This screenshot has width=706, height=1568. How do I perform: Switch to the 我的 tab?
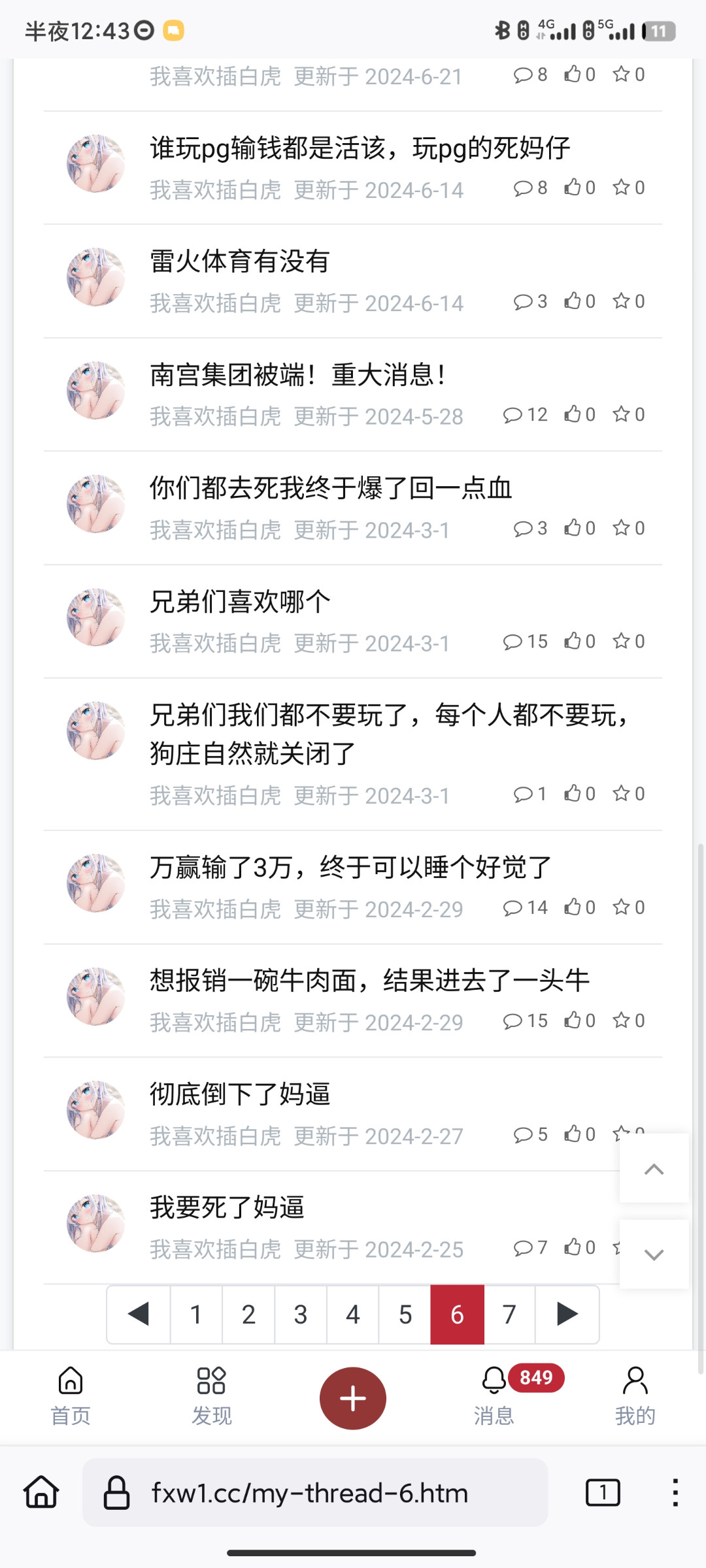coord(635,1397)
